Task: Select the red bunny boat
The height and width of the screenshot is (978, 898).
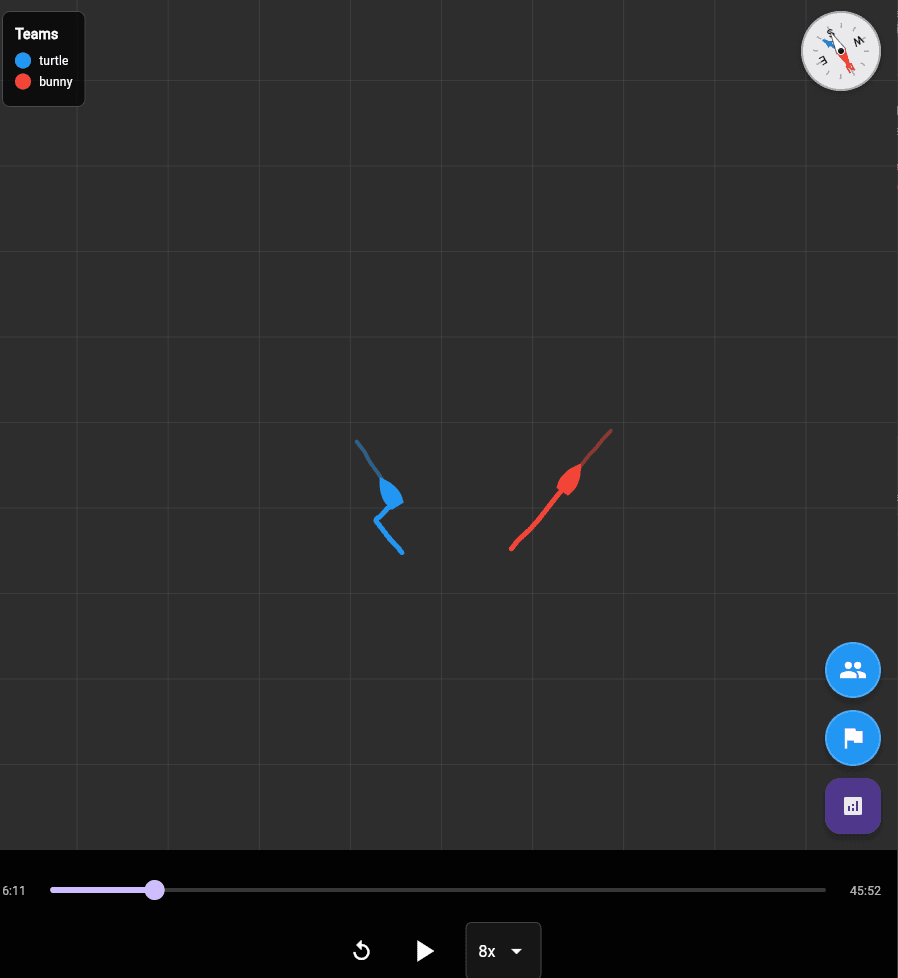Action: point(569,480)
